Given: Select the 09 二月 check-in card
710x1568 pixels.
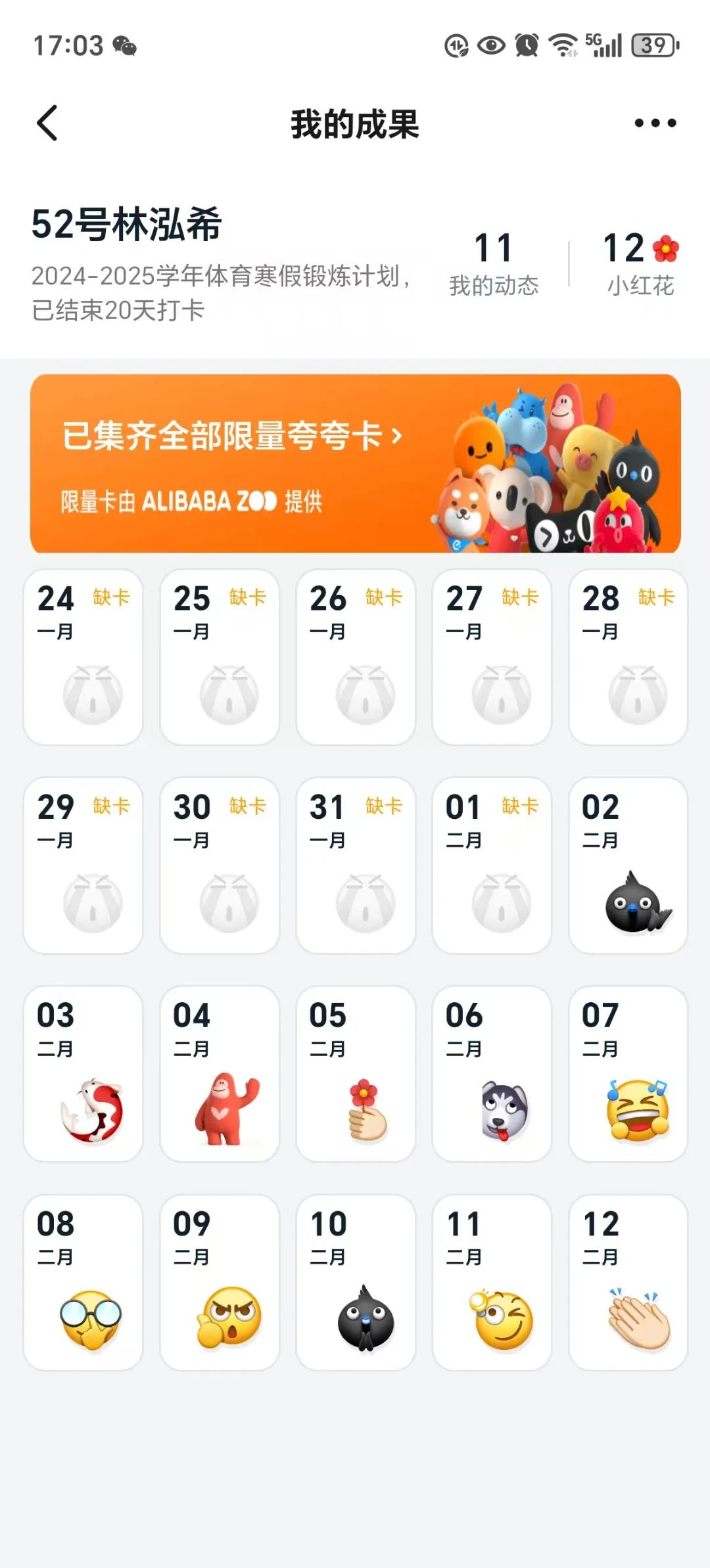Looking at the screenshot, I should coord(220,1282).
